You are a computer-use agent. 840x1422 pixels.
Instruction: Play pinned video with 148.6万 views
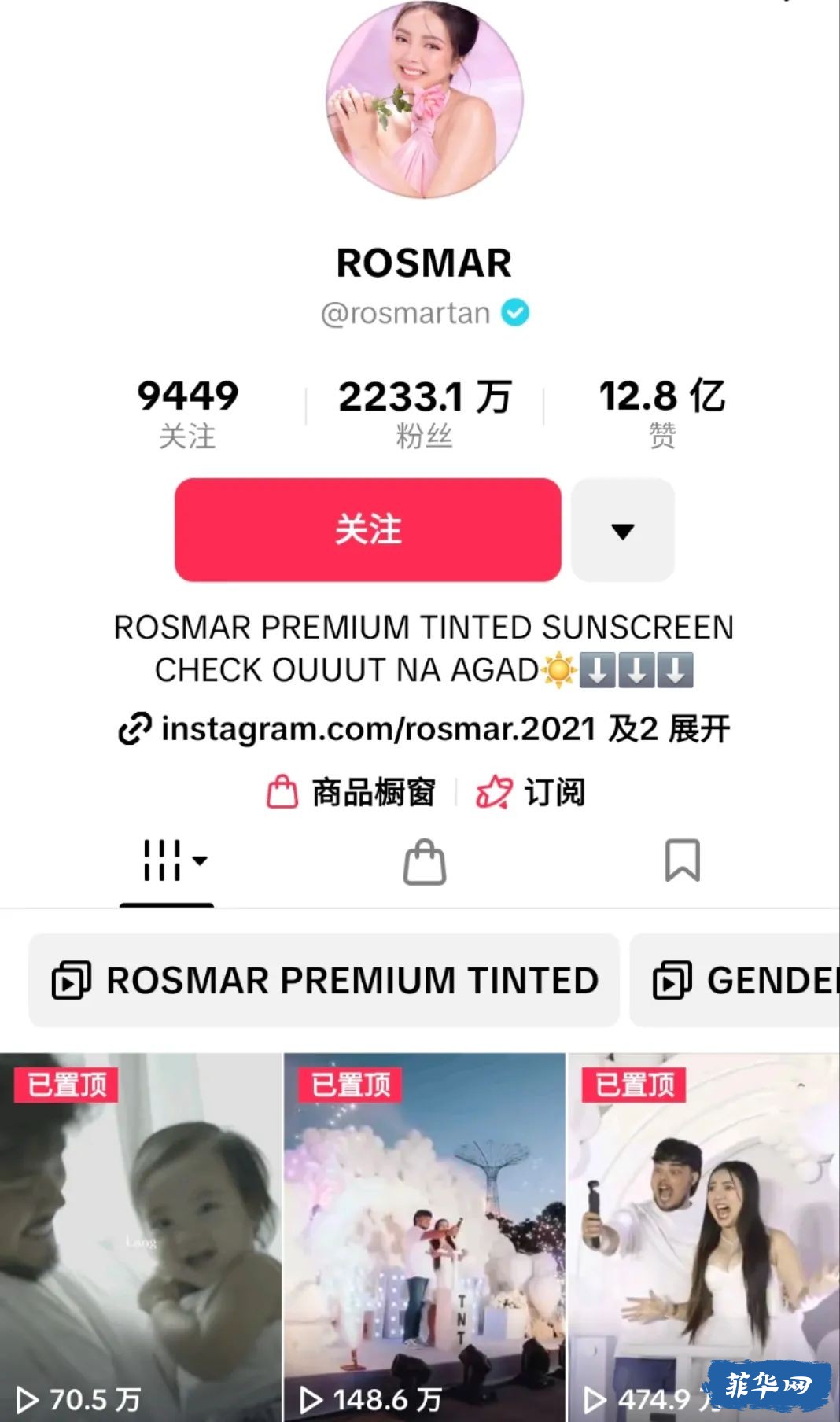424,1235
